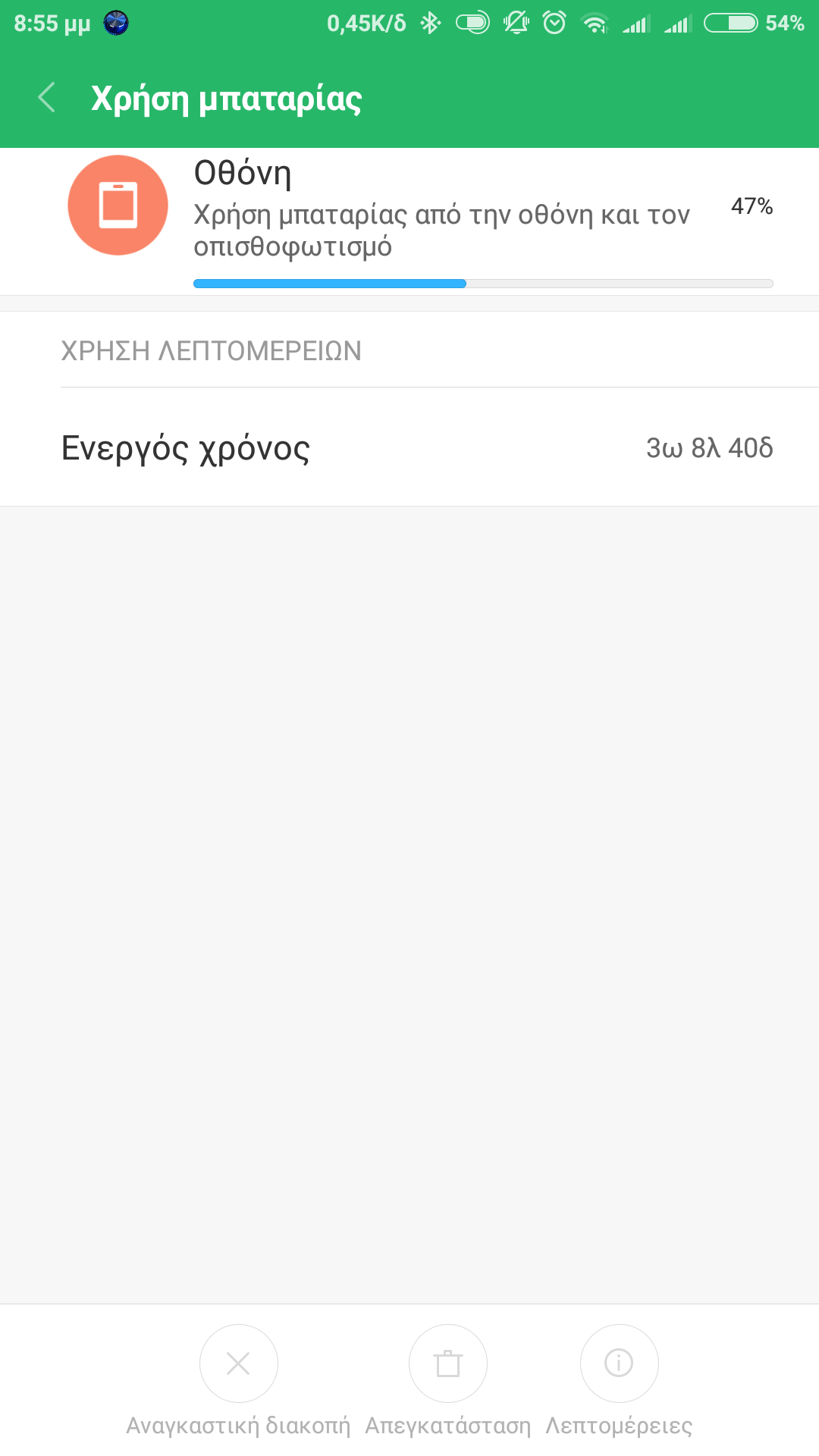Open Λεπτομέρειες info button
819x1456 pixels.
click(x=619, y=1363)
